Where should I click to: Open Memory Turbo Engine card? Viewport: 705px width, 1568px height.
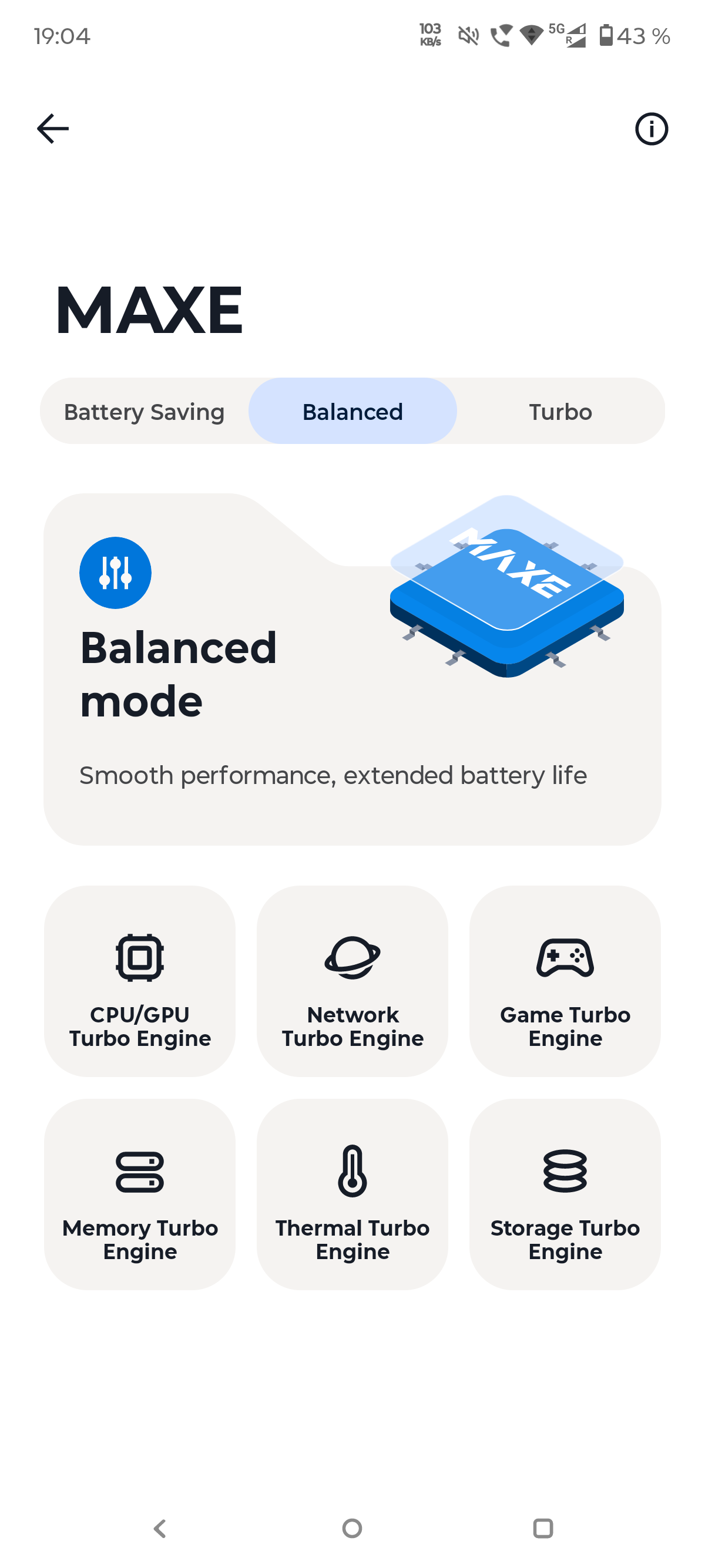pos(140,1194)
